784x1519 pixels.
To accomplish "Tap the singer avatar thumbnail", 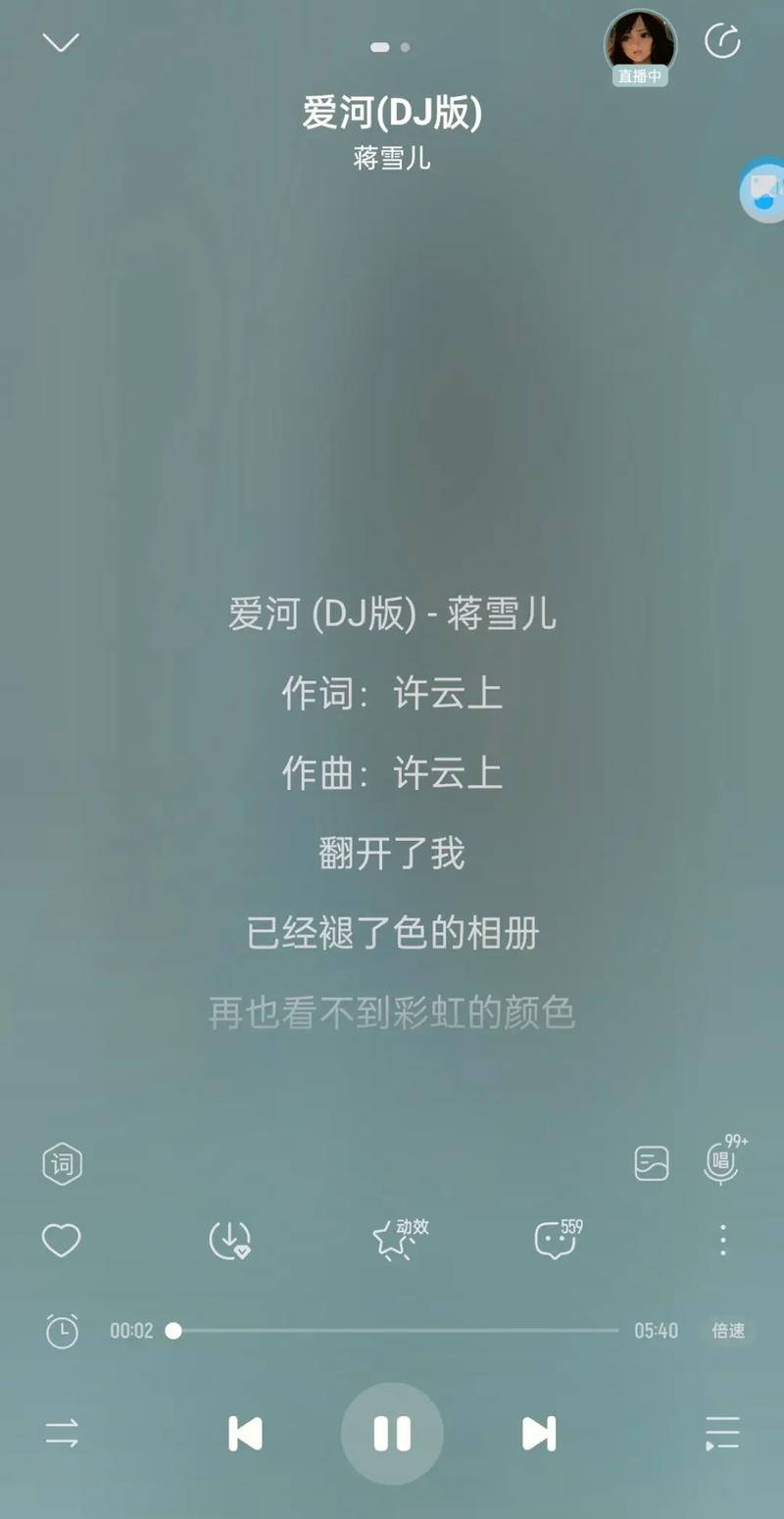I will (x=639, y=41).
